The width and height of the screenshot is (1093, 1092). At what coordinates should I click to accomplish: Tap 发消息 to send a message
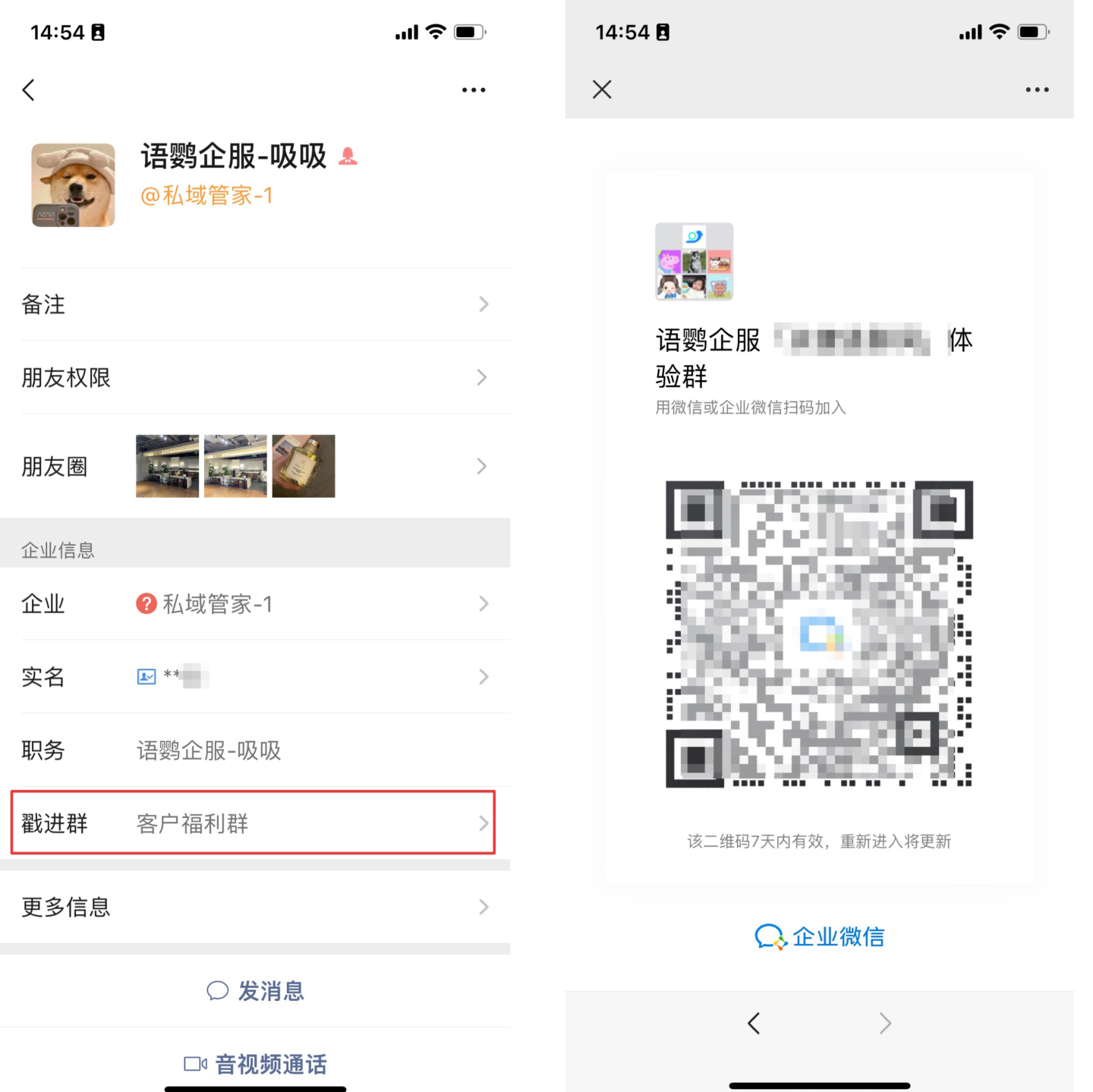(256, 991)
